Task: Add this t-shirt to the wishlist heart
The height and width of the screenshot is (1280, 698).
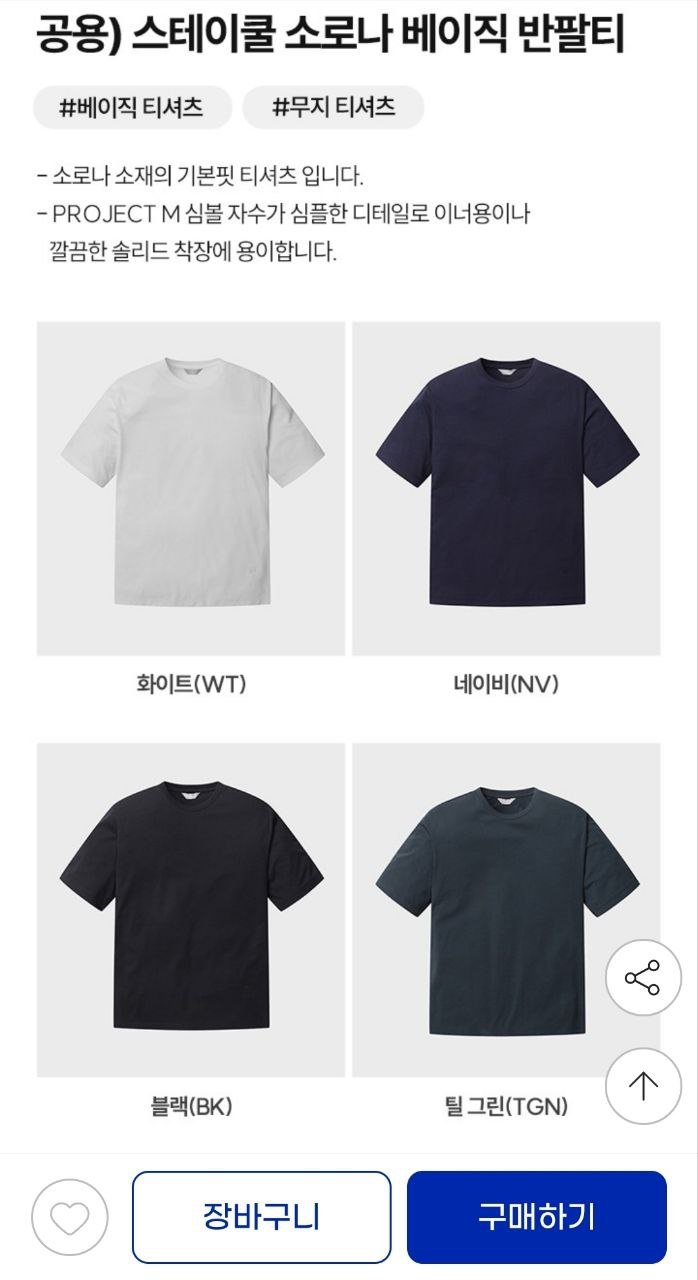Action: [x=69, y=1217]
